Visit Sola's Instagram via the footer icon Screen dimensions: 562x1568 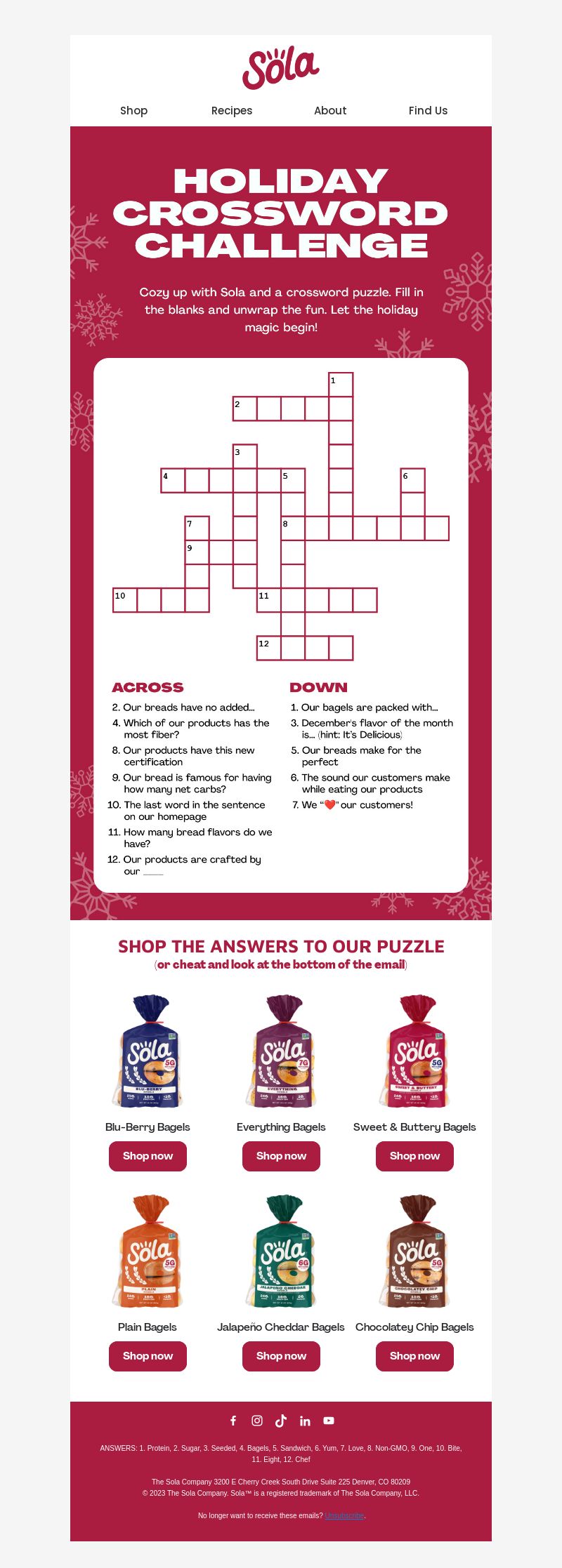point(257,1421)
